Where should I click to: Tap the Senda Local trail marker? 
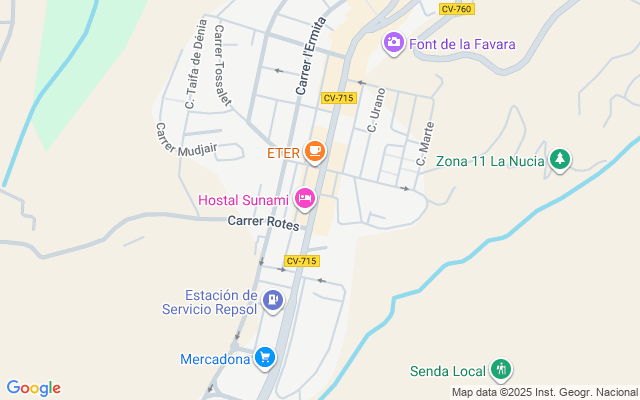point(502,371)
